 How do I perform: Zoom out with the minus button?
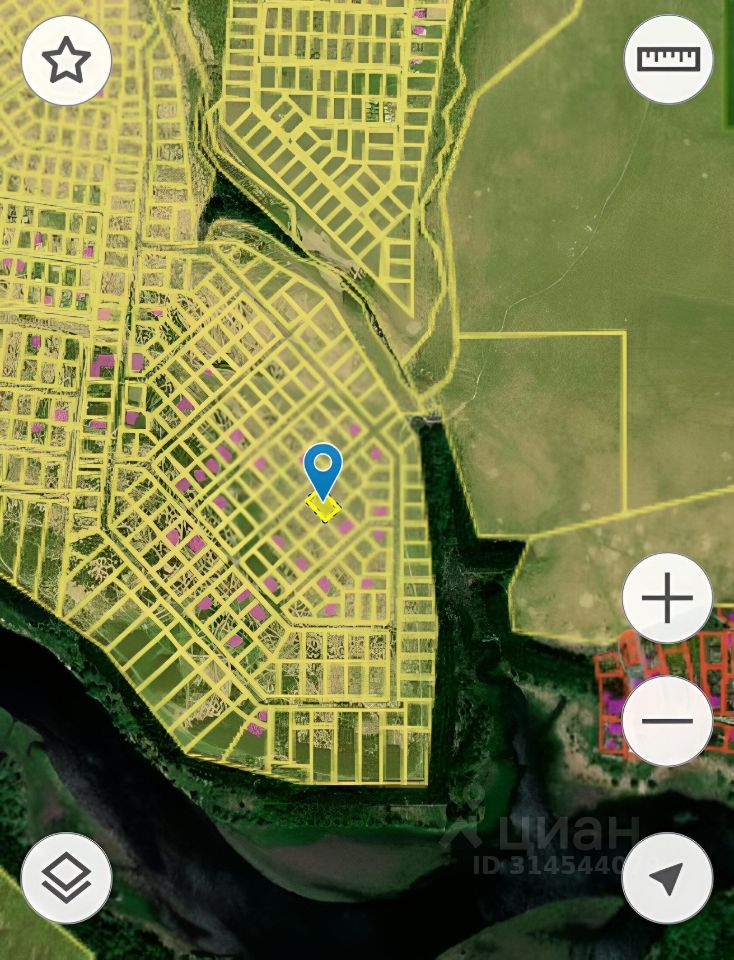(667, 721)
